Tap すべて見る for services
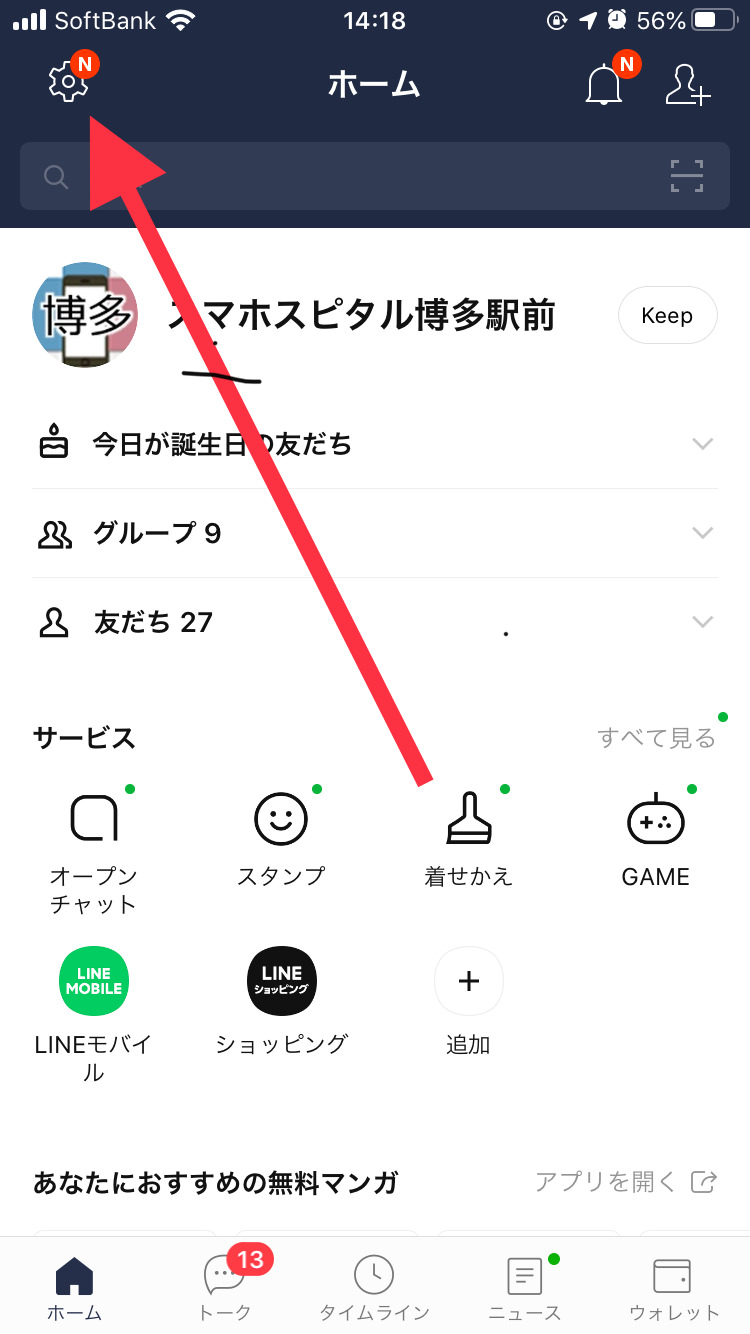The image size is (750, 1334). pyautogui.click(x=656, y=738)
